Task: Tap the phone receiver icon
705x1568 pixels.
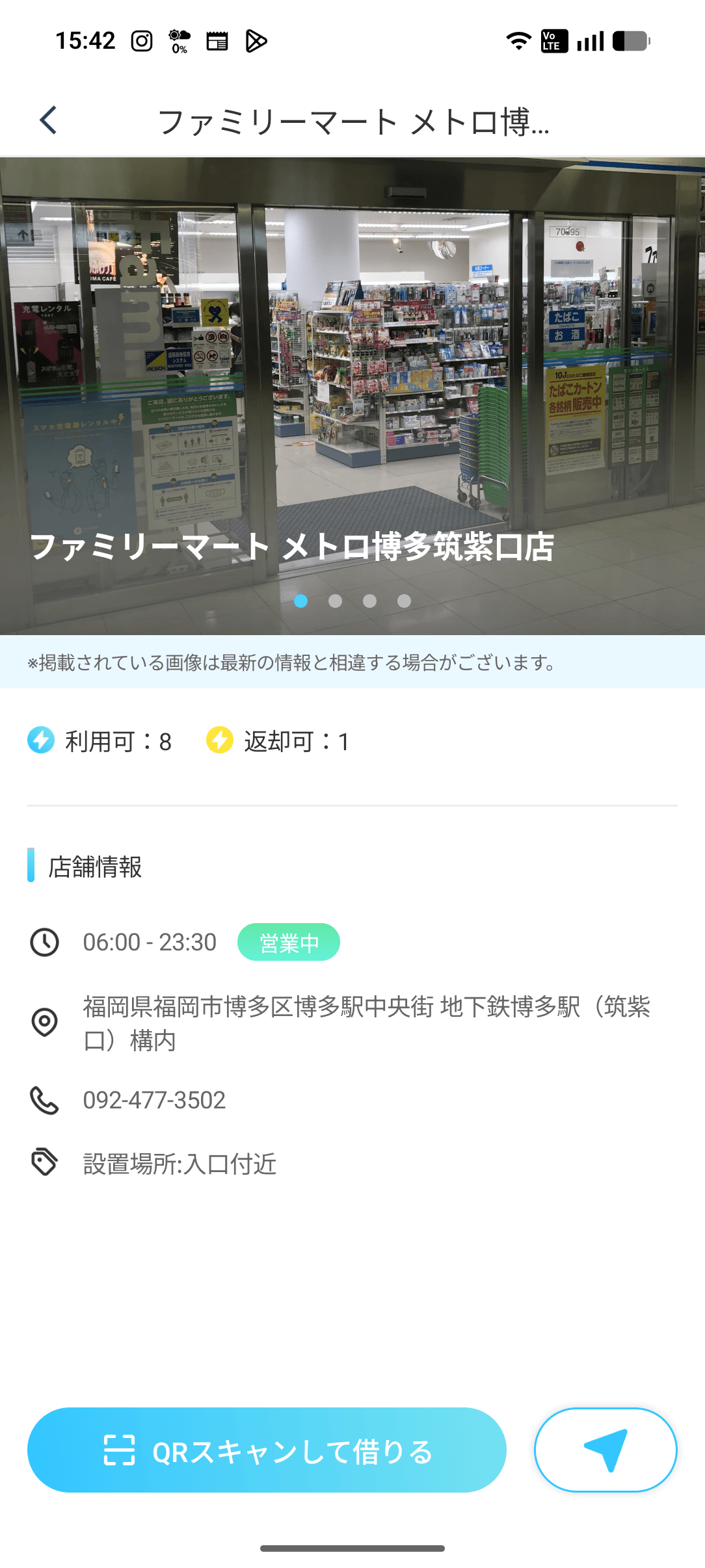Action: coord(44,1100)
